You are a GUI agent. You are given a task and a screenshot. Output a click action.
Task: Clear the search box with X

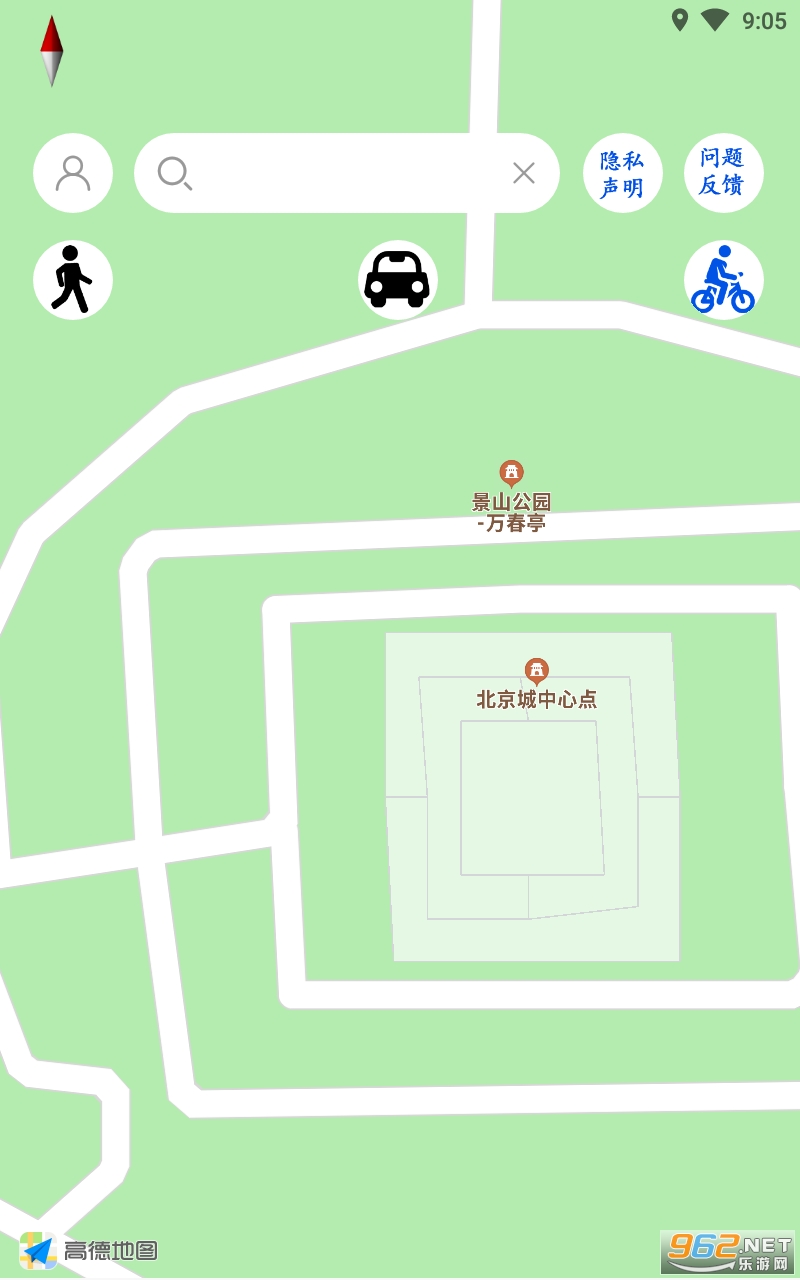[x=524, y=173]
